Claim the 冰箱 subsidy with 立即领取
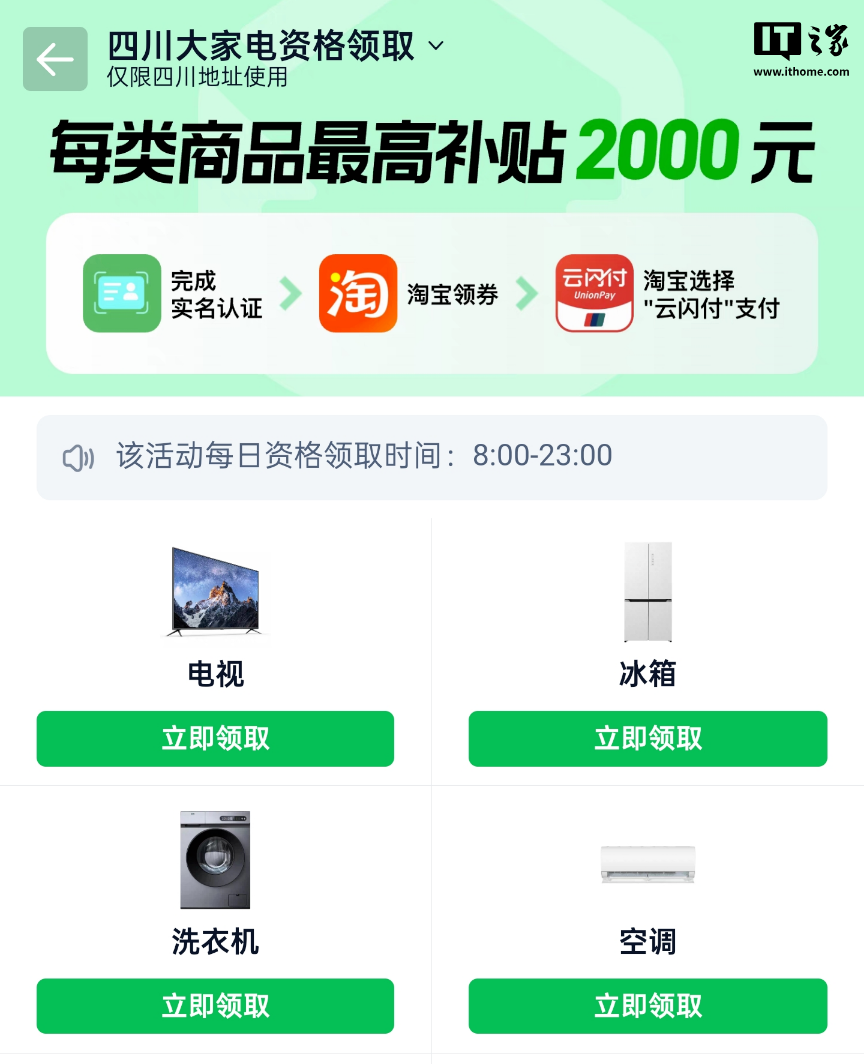The height and width of the screenshot is (1064, 864). [647, 739]
